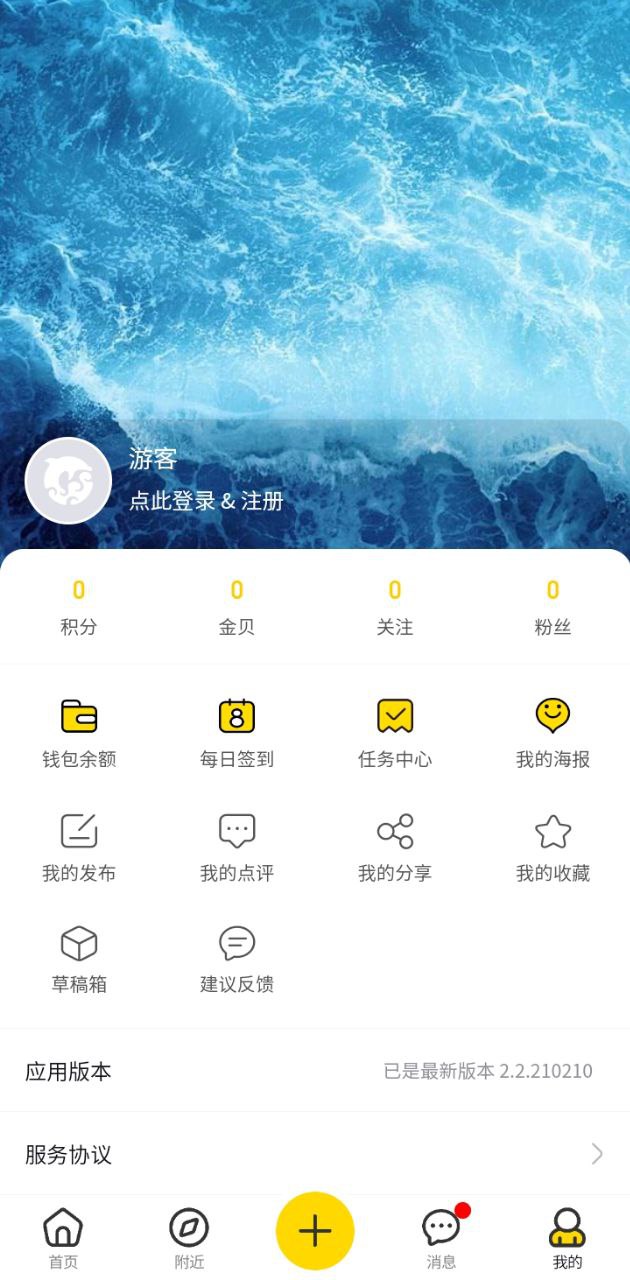The image size is (630, 1280).
Task: View the 粉丝 fans count
Action: click(x=553, y=606)
